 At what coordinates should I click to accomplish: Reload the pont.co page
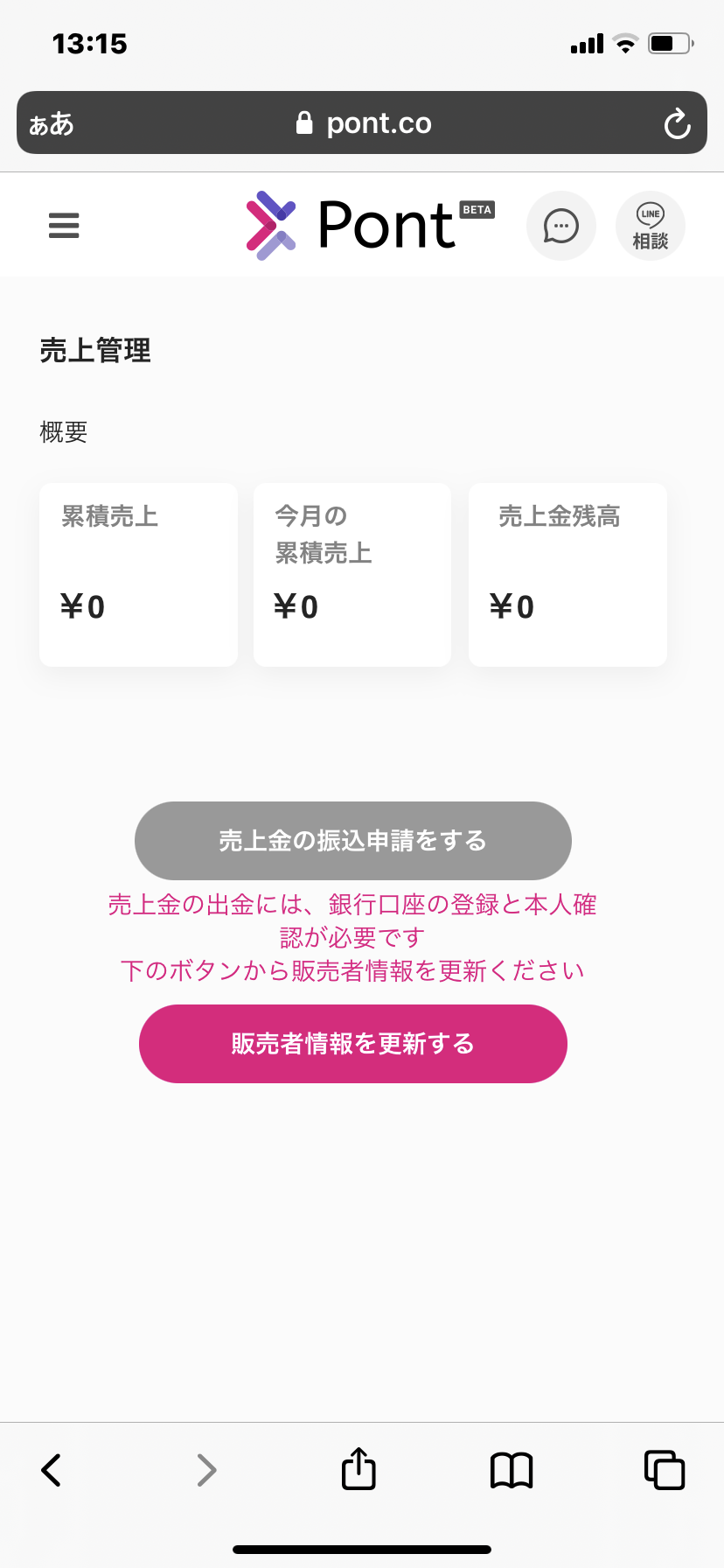pyautogui.click(x=677, y=123)
